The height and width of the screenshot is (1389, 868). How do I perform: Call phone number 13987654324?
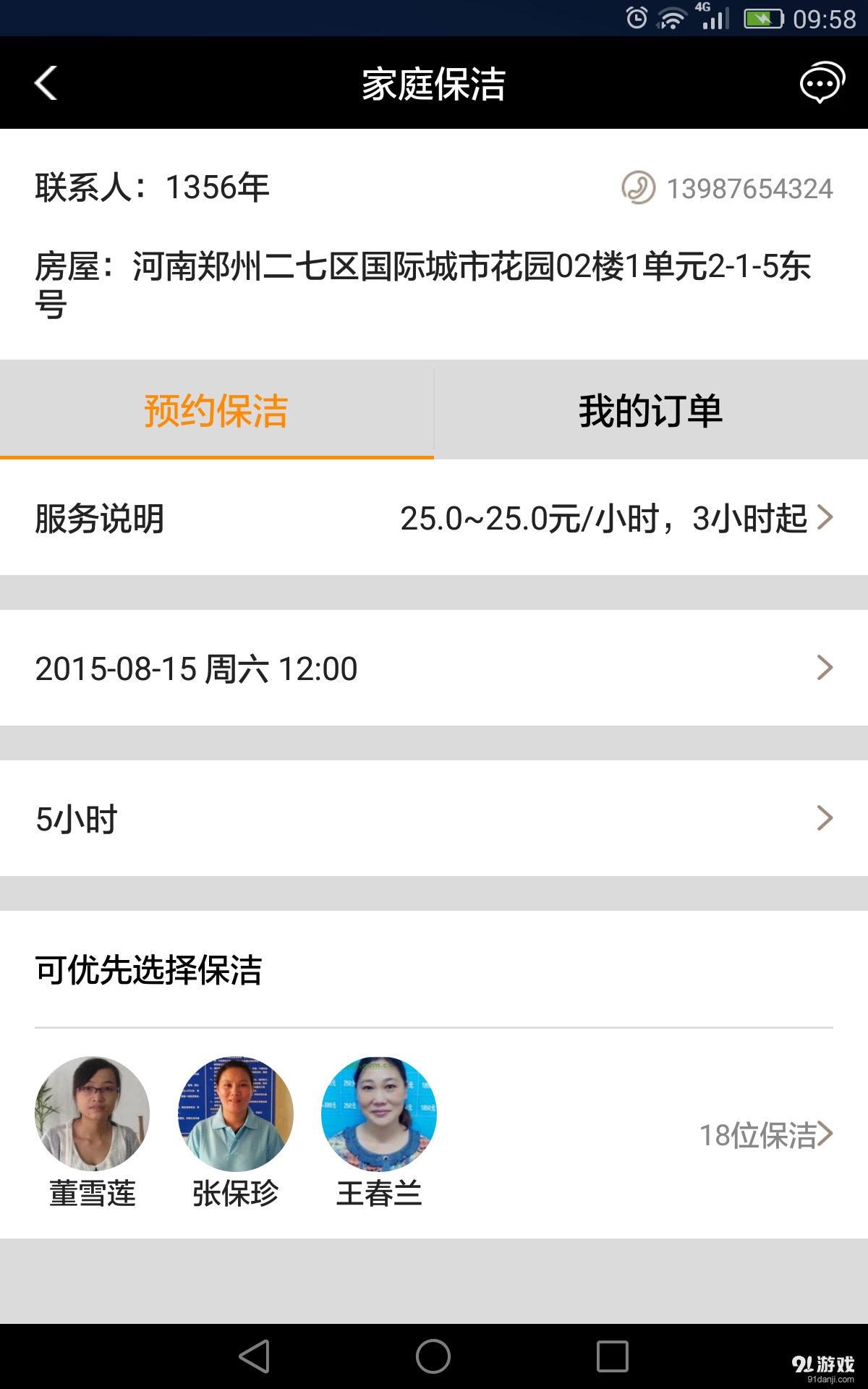[x=728, y=188]
